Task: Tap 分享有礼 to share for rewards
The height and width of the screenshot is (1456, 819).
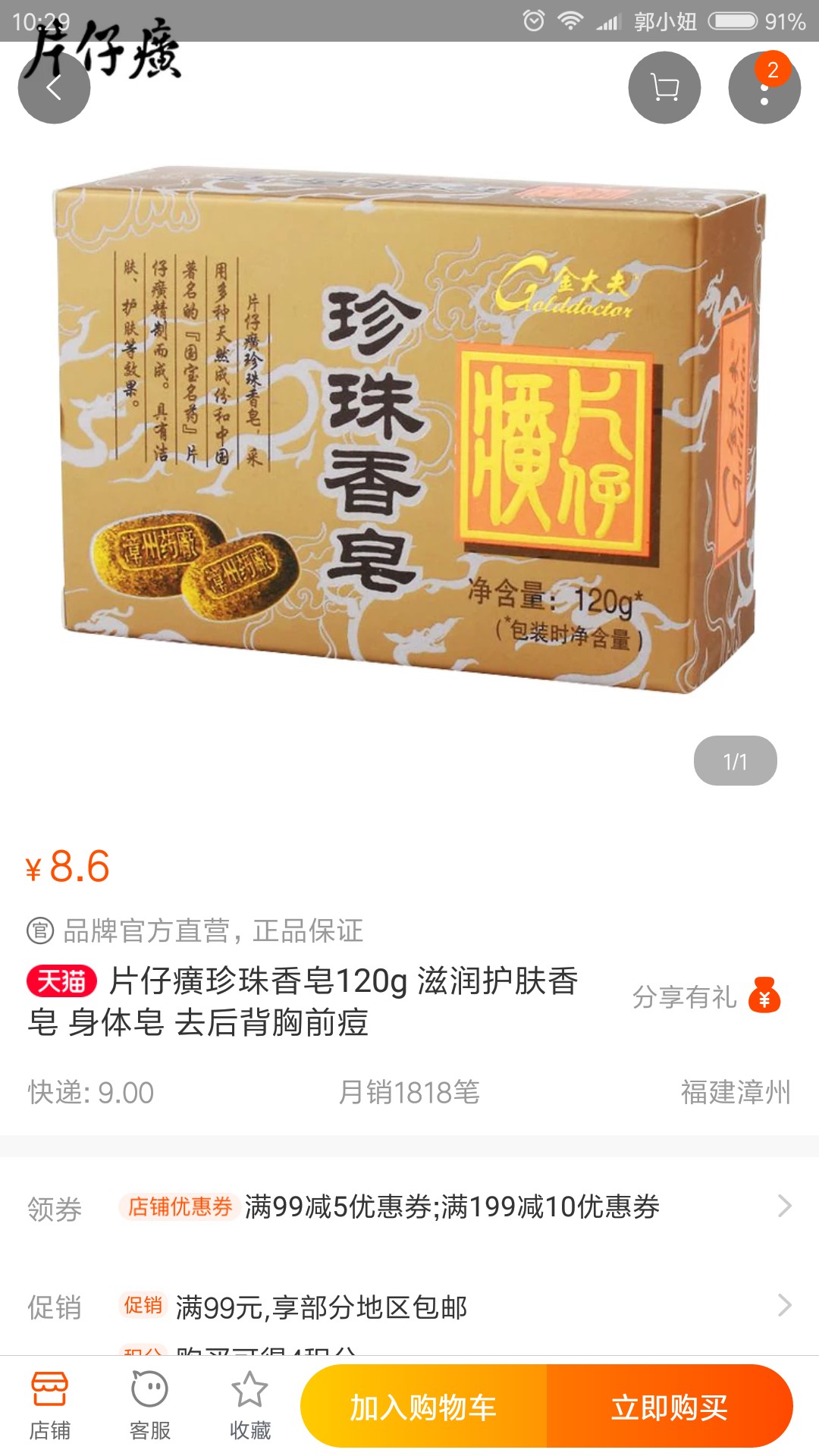Action: pyautogui.click(x=706, y=996)
